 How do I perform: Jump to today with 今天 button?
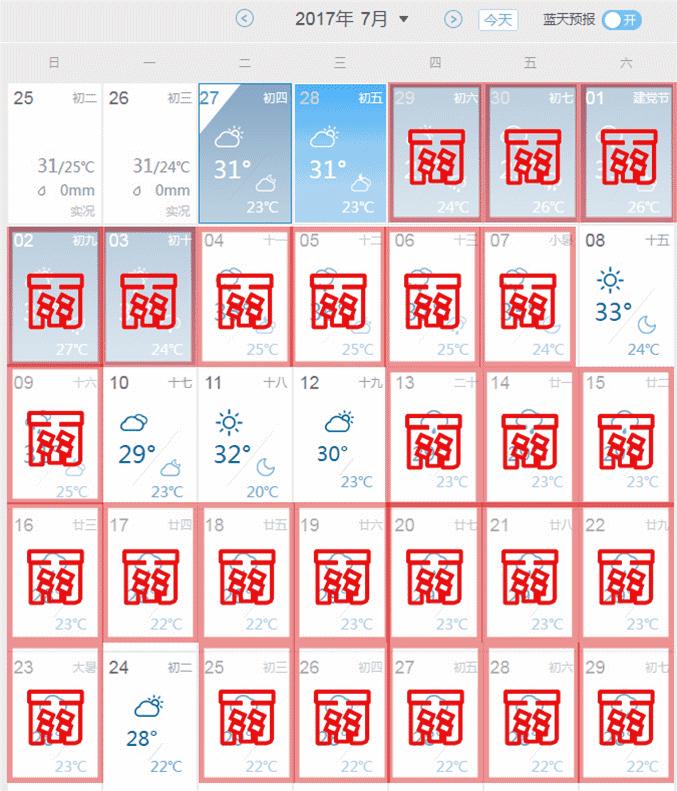point(498,20)
